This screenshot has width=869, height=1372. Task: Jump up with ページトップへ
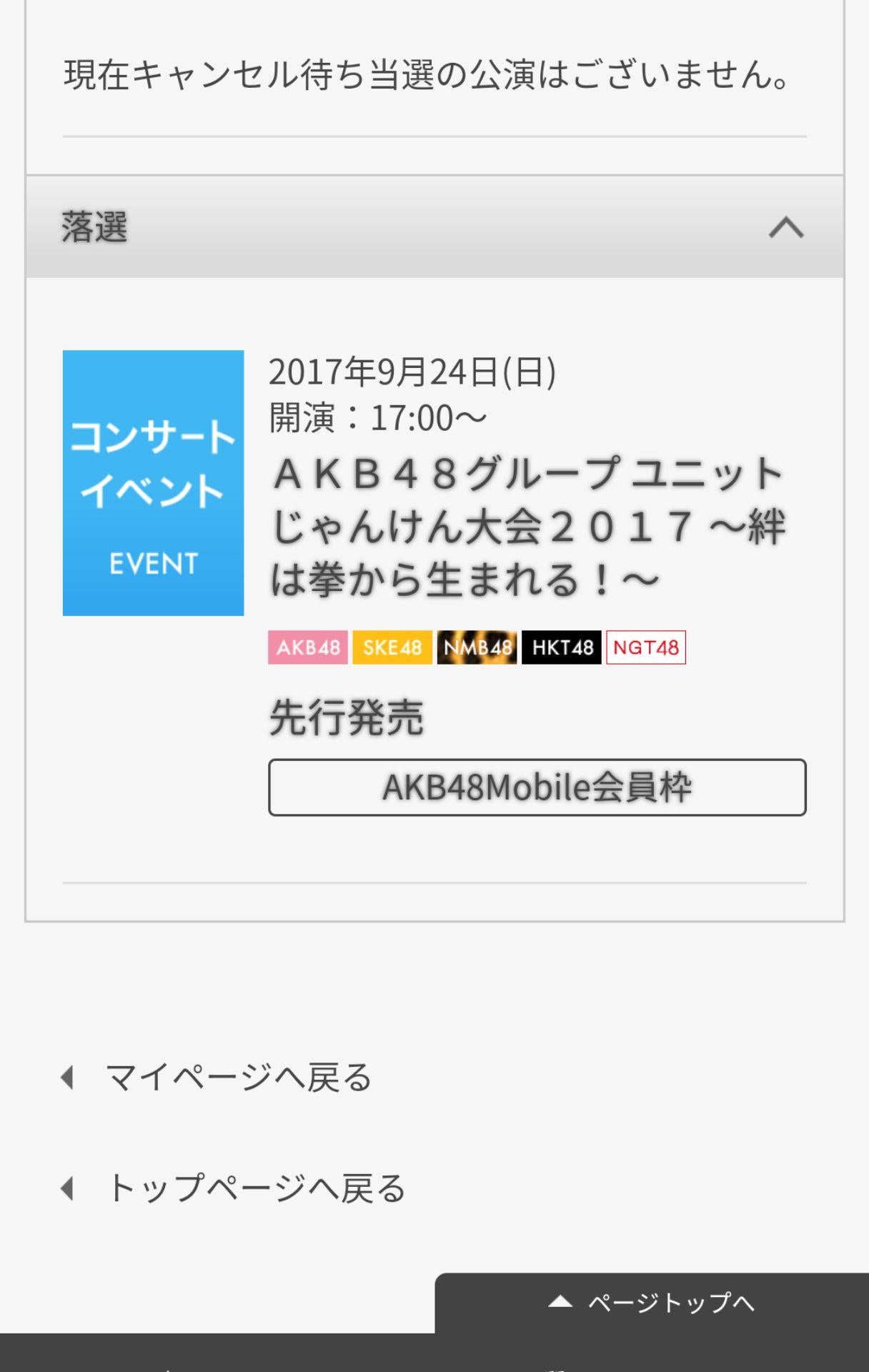[x=652, y=1303]
